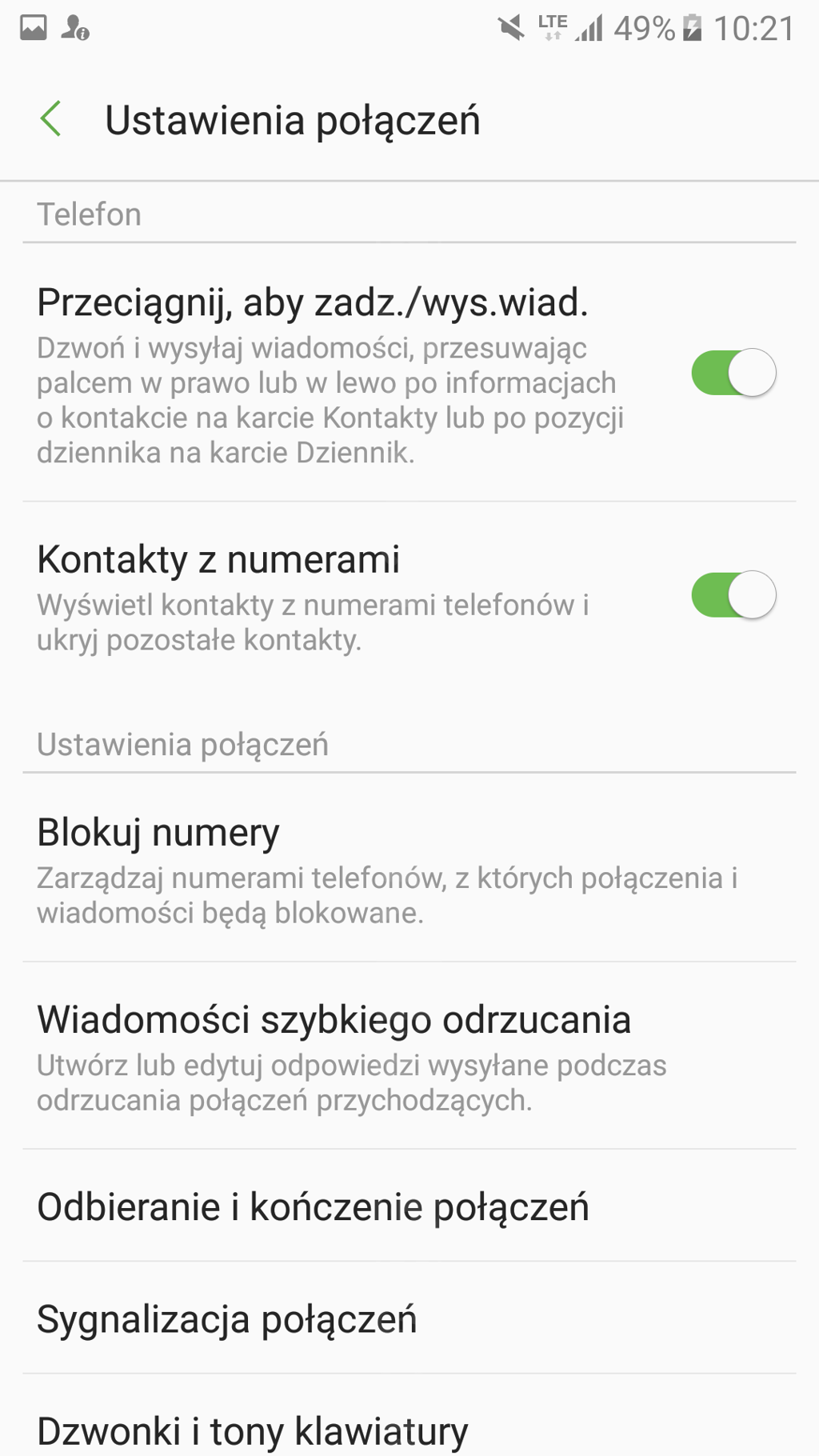Disable the Przeciągnij, aby zadz./wys.wiad. switch

coord(733,373)
